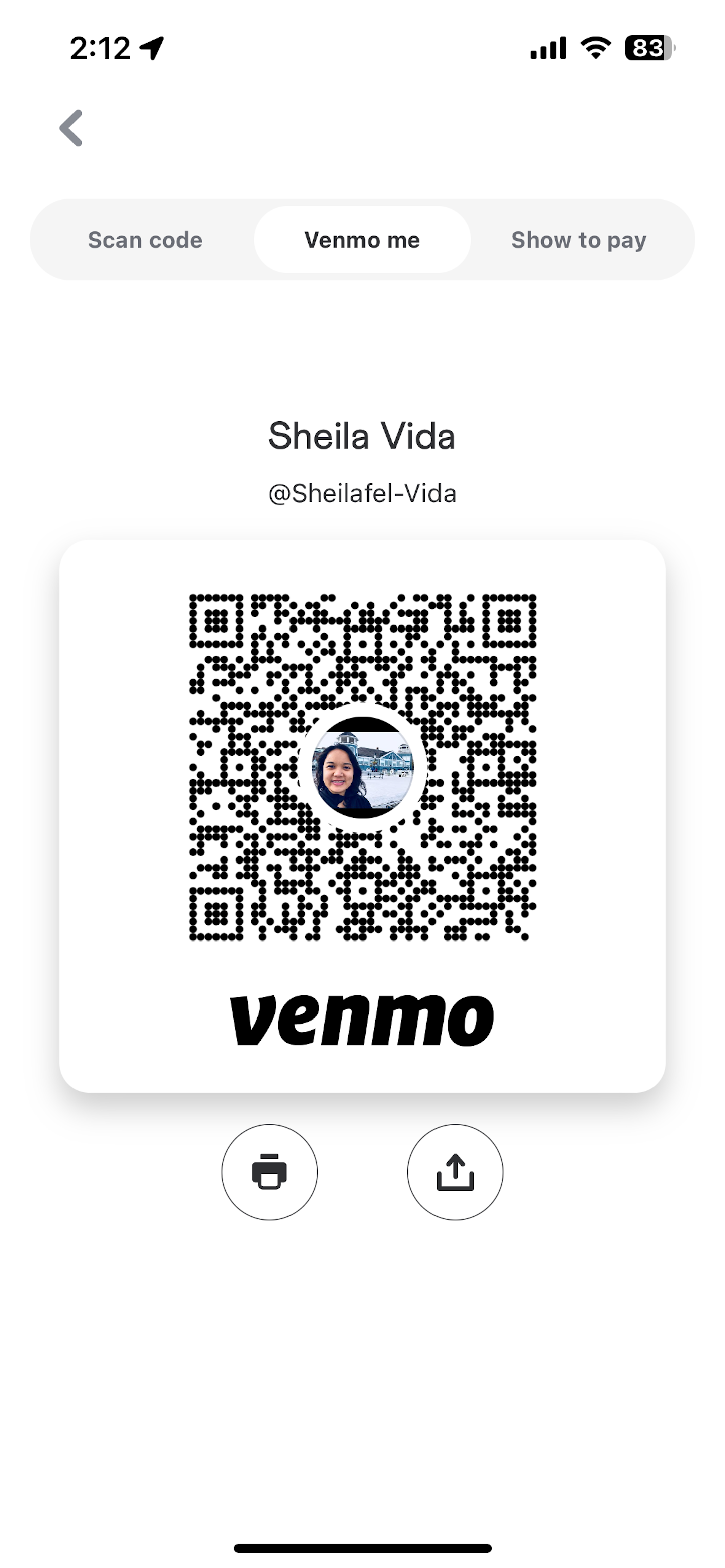
Task: Go back using the arrow icon
Action: 71,128
